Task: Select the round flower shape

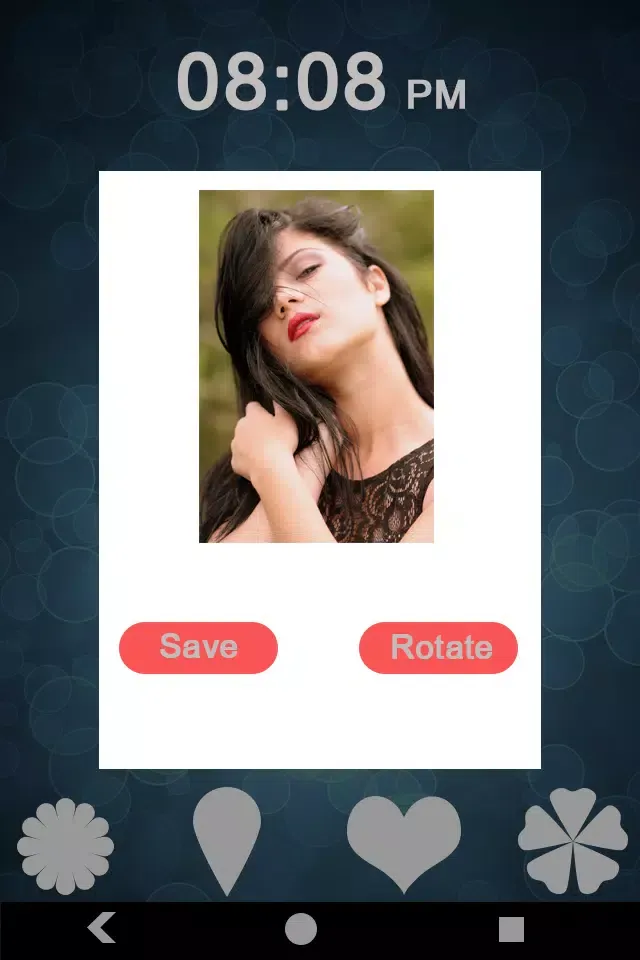Action: point(66,845)
